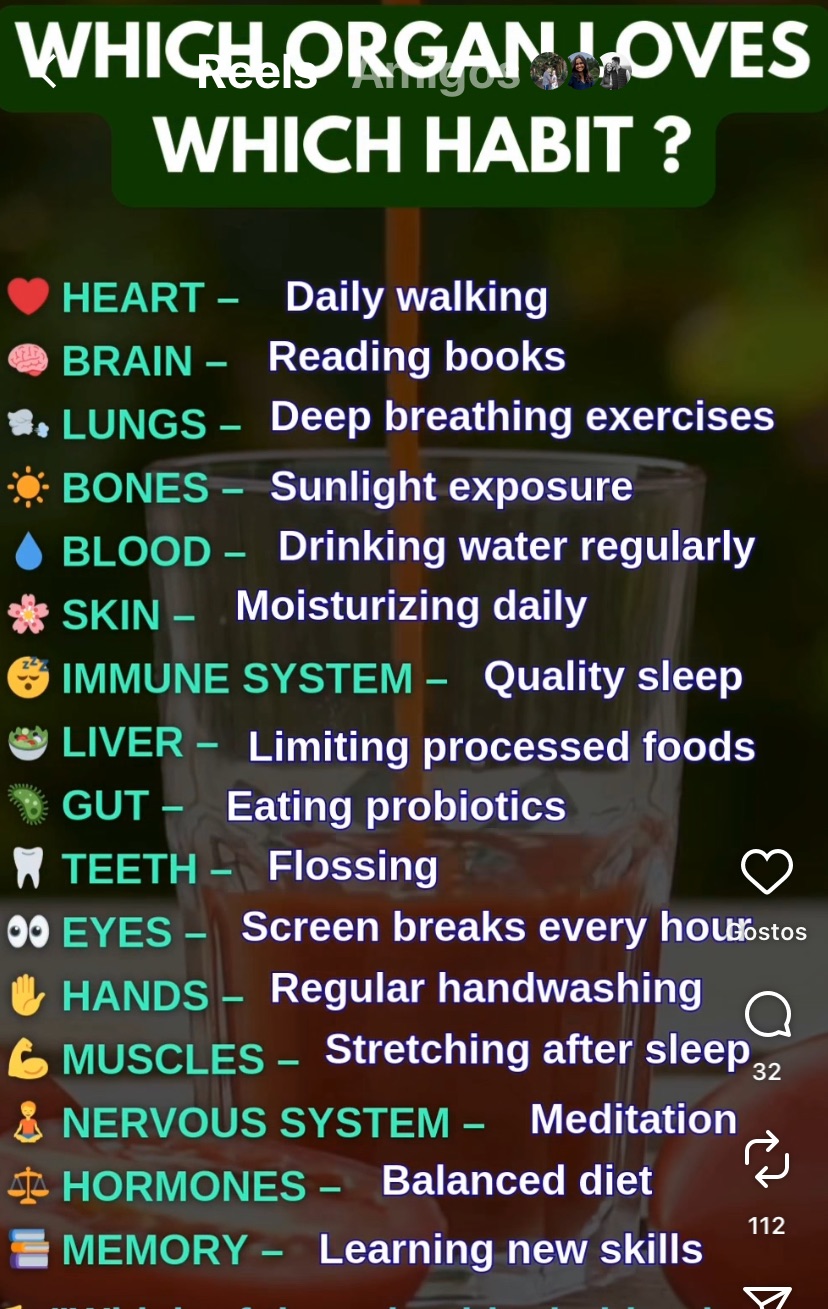Open the comments on this reel
Image resolution: width=828 pixels, height=1309 pixels.
[767, 1016]
